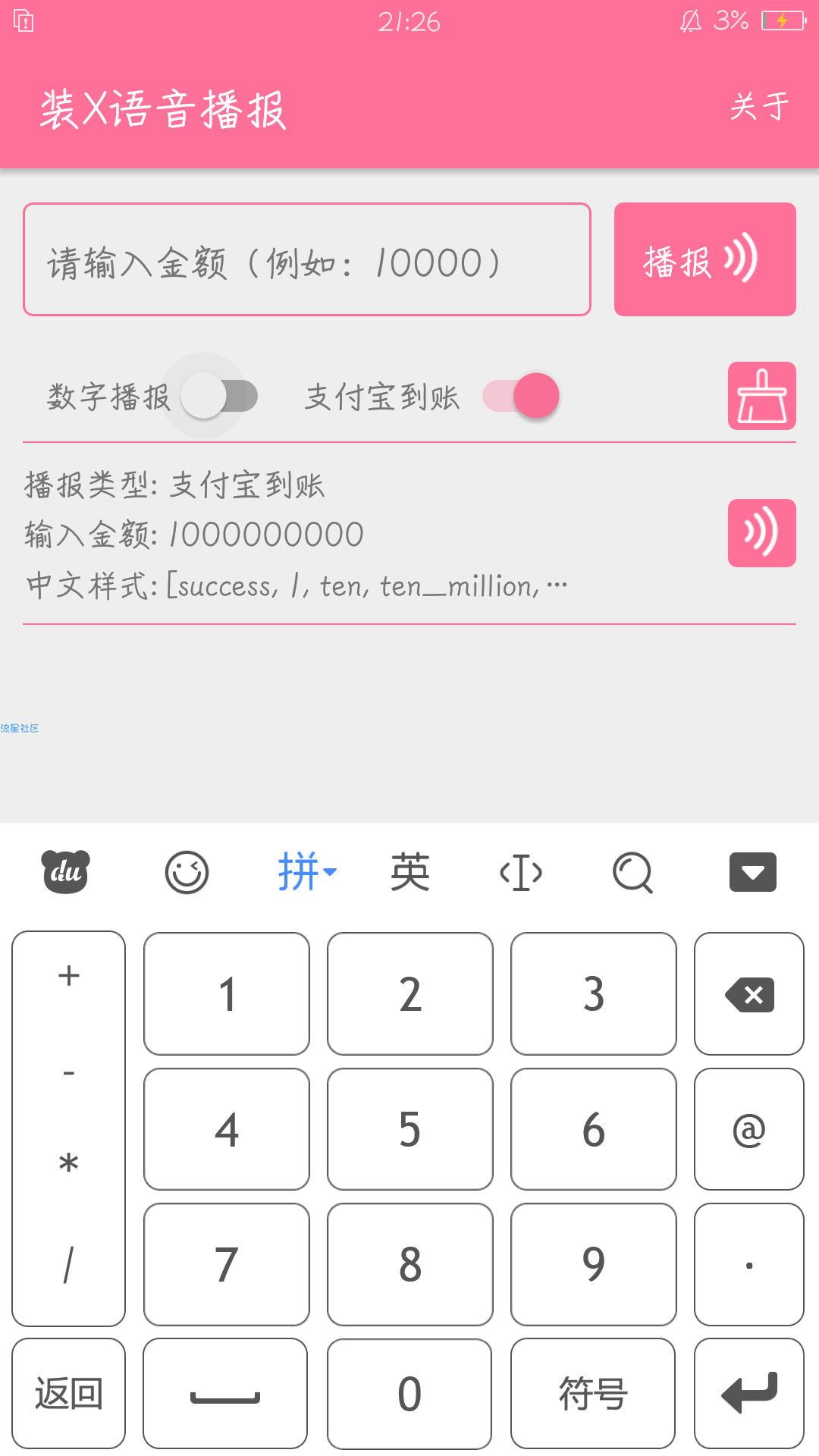This screenshot has height=1456, width=819.
Task: Open the 关于 (About) page
Action: [759, 107]
